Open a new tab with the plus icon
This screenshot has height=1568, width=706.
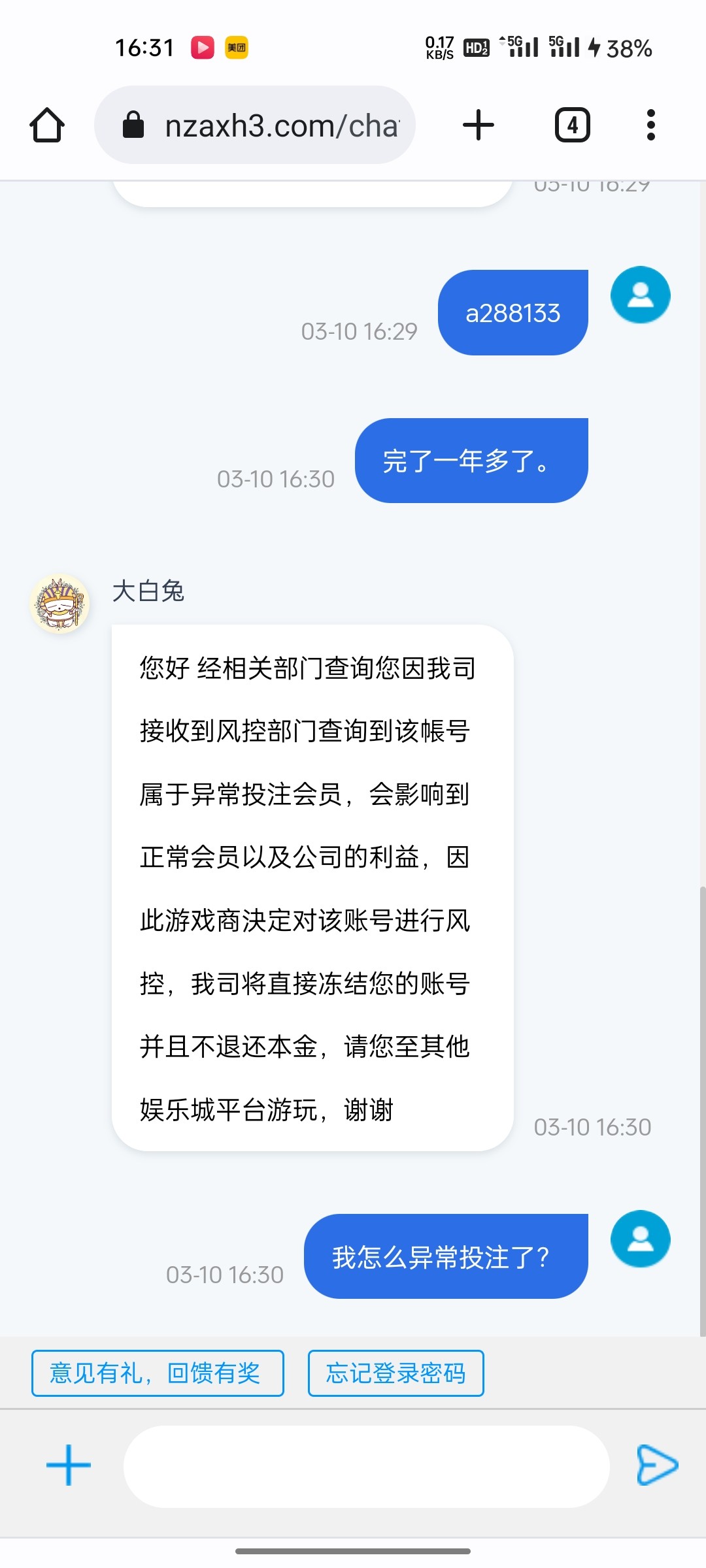(478, 124)
